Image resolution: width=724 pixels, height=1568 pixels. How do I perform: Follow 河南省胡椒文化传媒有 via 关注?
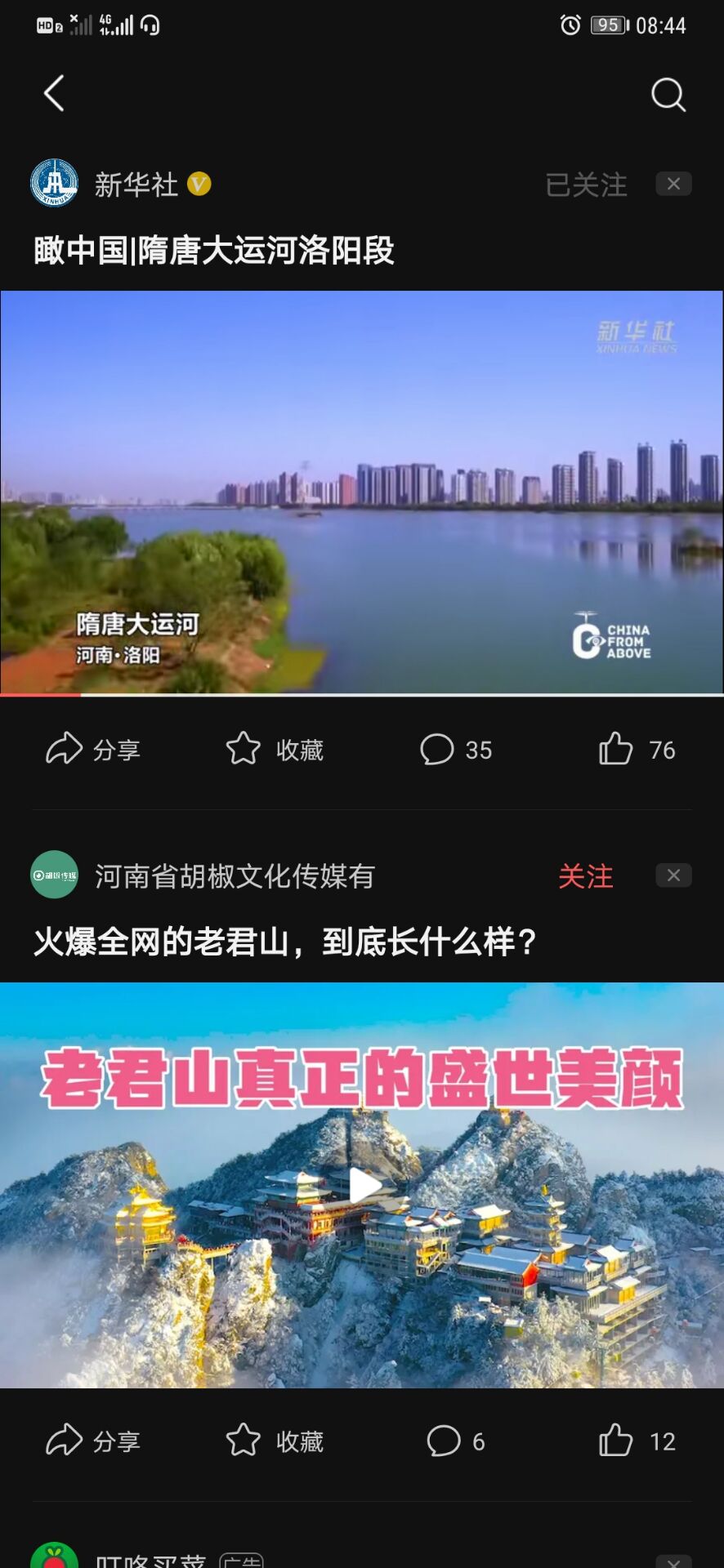[586, 876]
